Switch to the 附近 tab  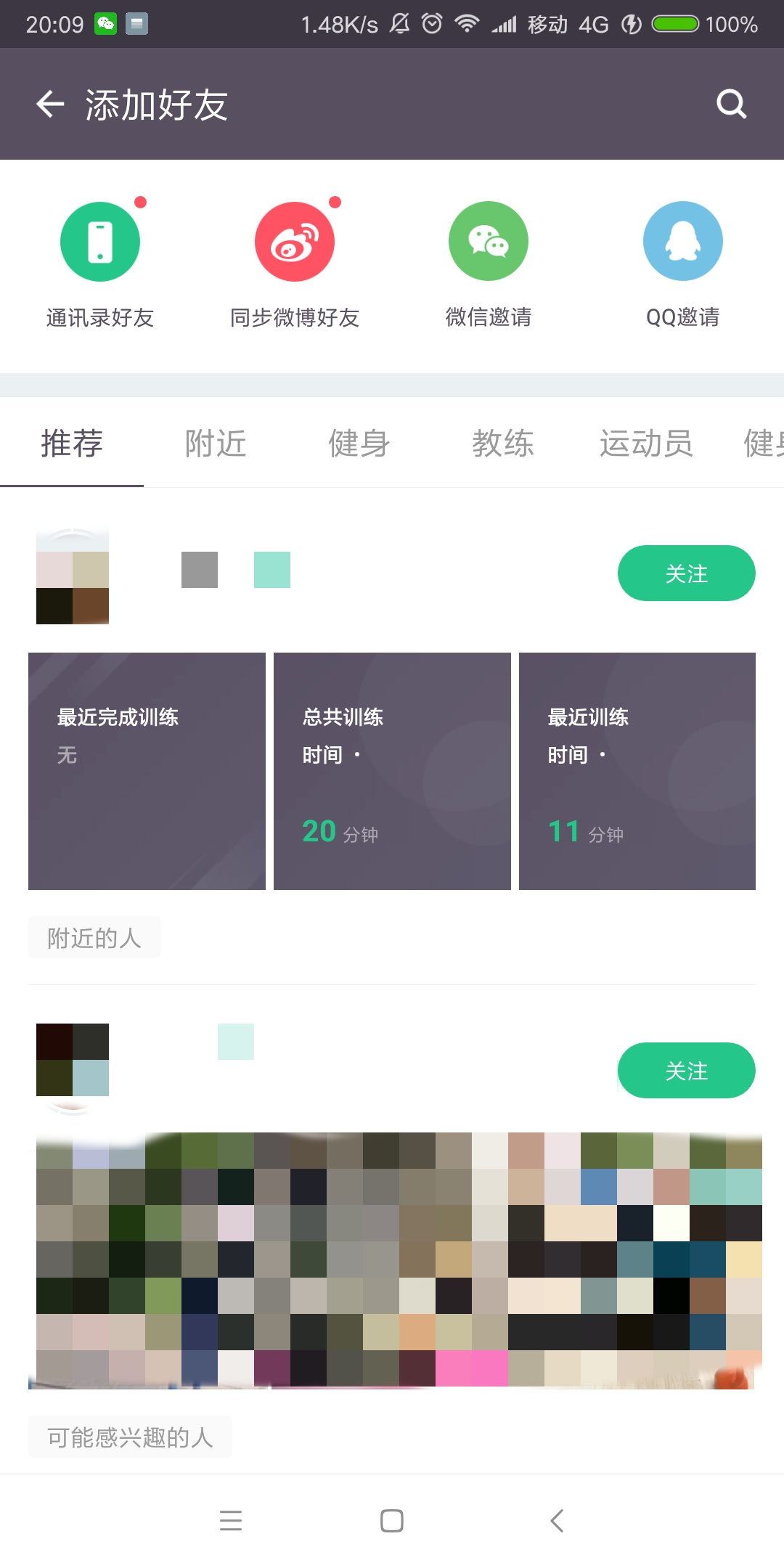(216, 443)
